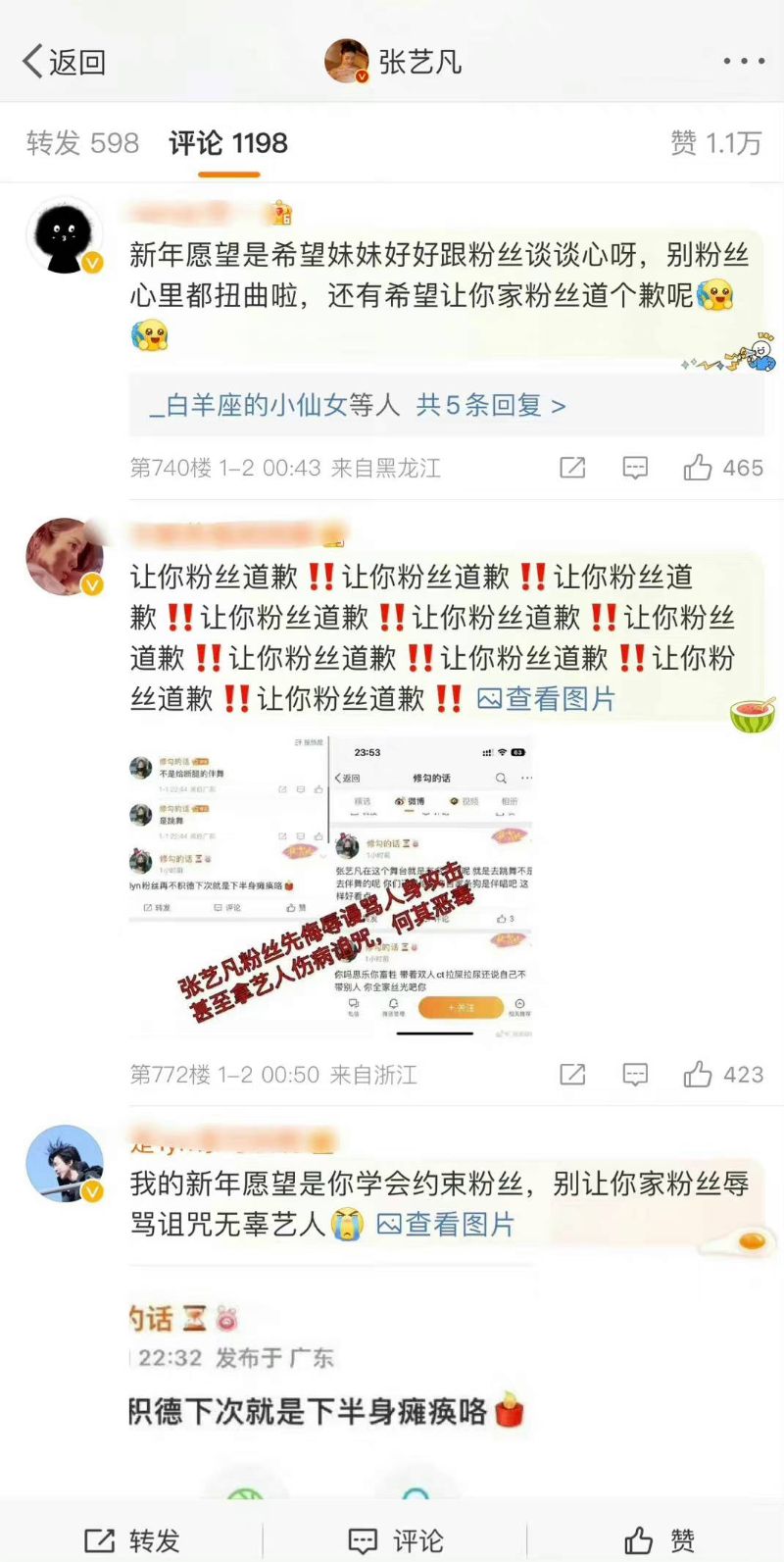Open 查看图片 in the 让你粉丝道歉 comment

[x=547, y=699]
